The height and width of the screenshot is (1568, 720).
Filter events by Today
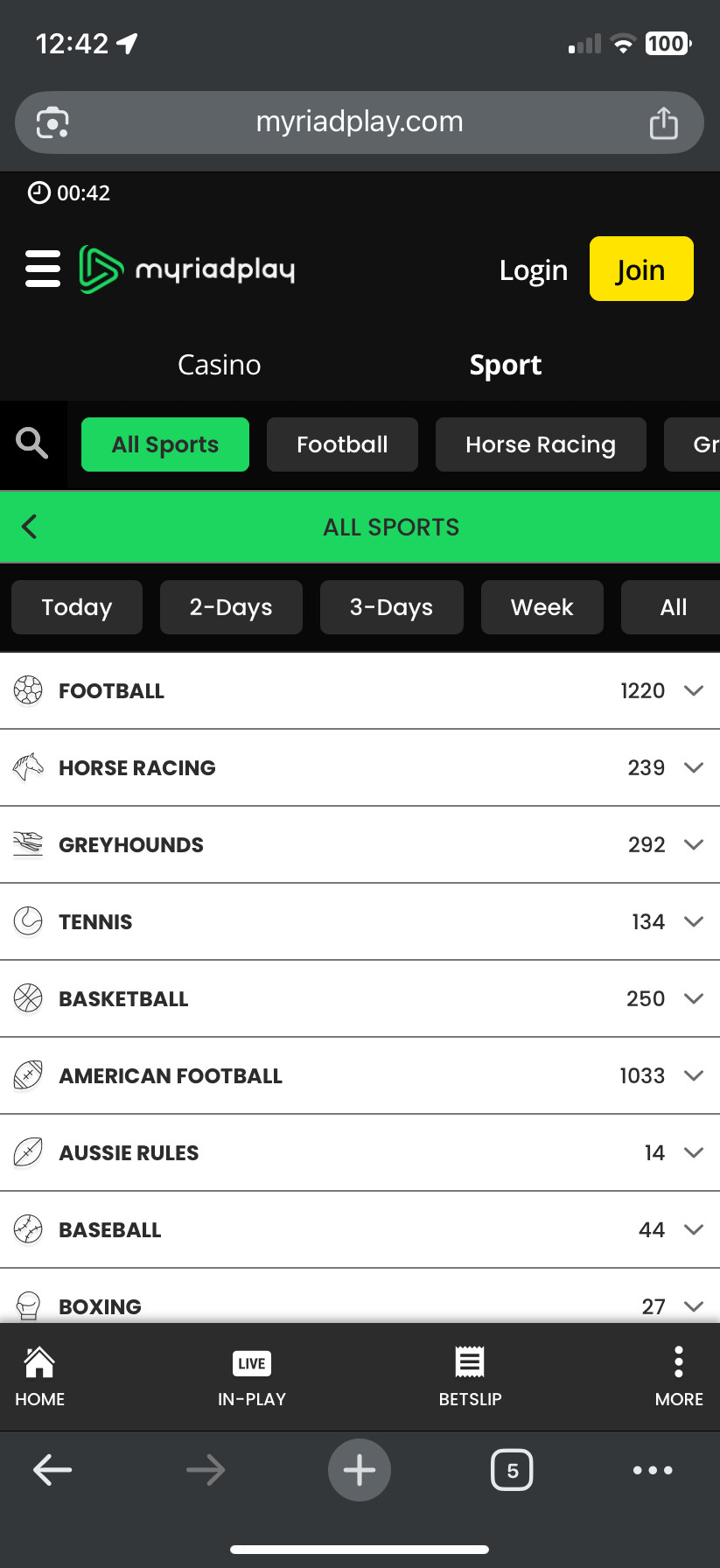77,607
